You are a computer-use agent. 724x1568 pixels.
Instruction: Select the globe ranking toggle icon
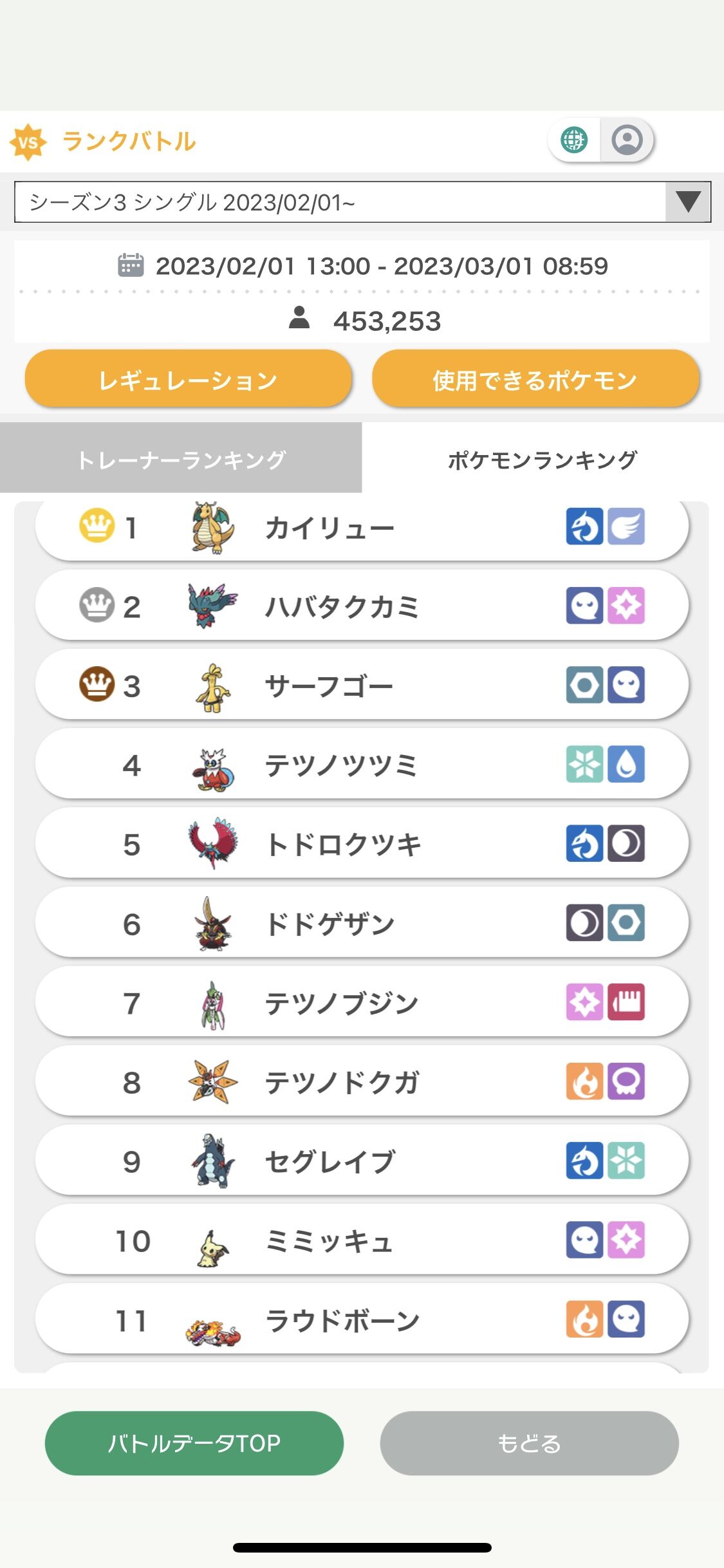pos(574,140)
